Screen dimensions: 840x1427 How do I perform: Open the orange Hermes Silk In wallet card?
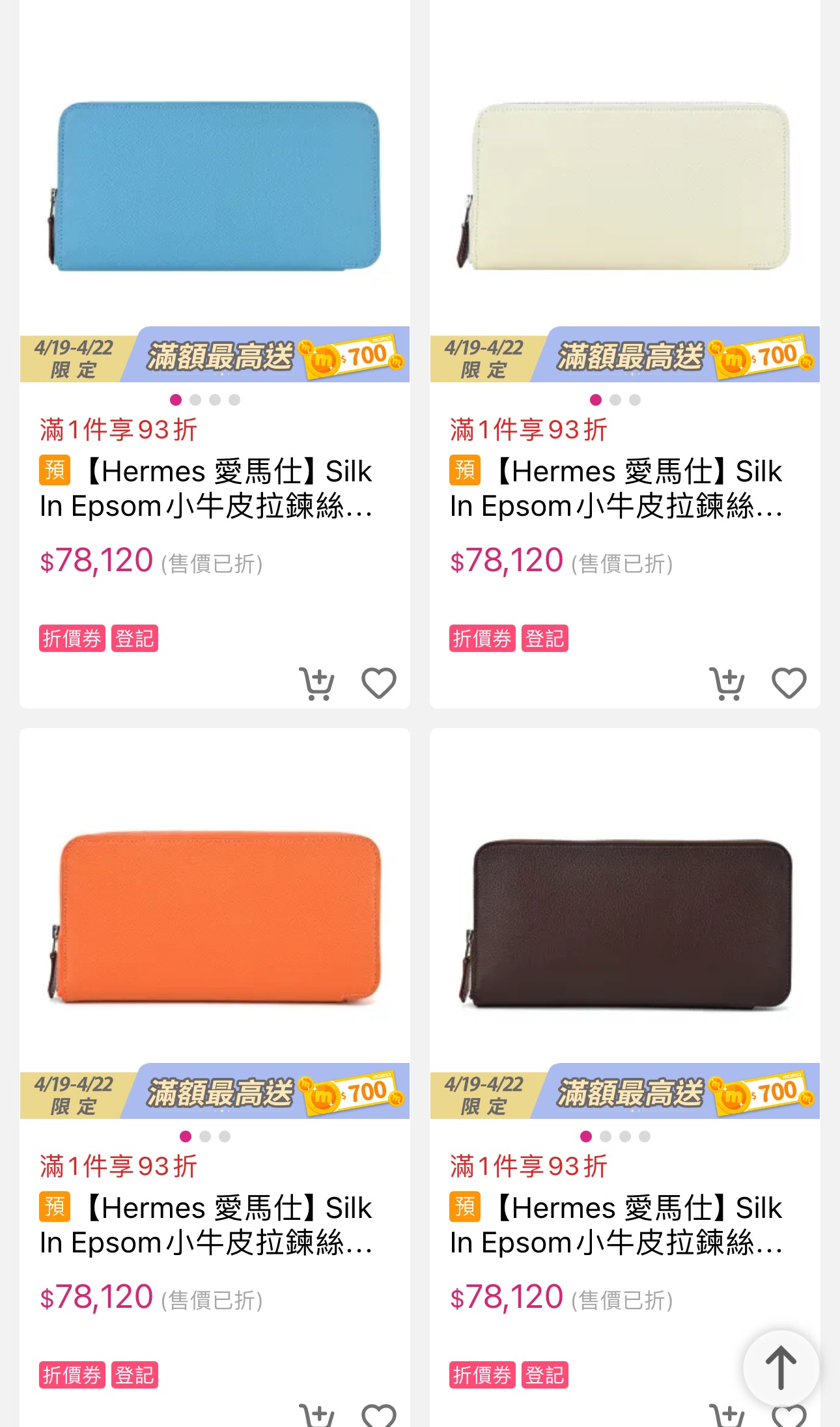coord(215,918)
